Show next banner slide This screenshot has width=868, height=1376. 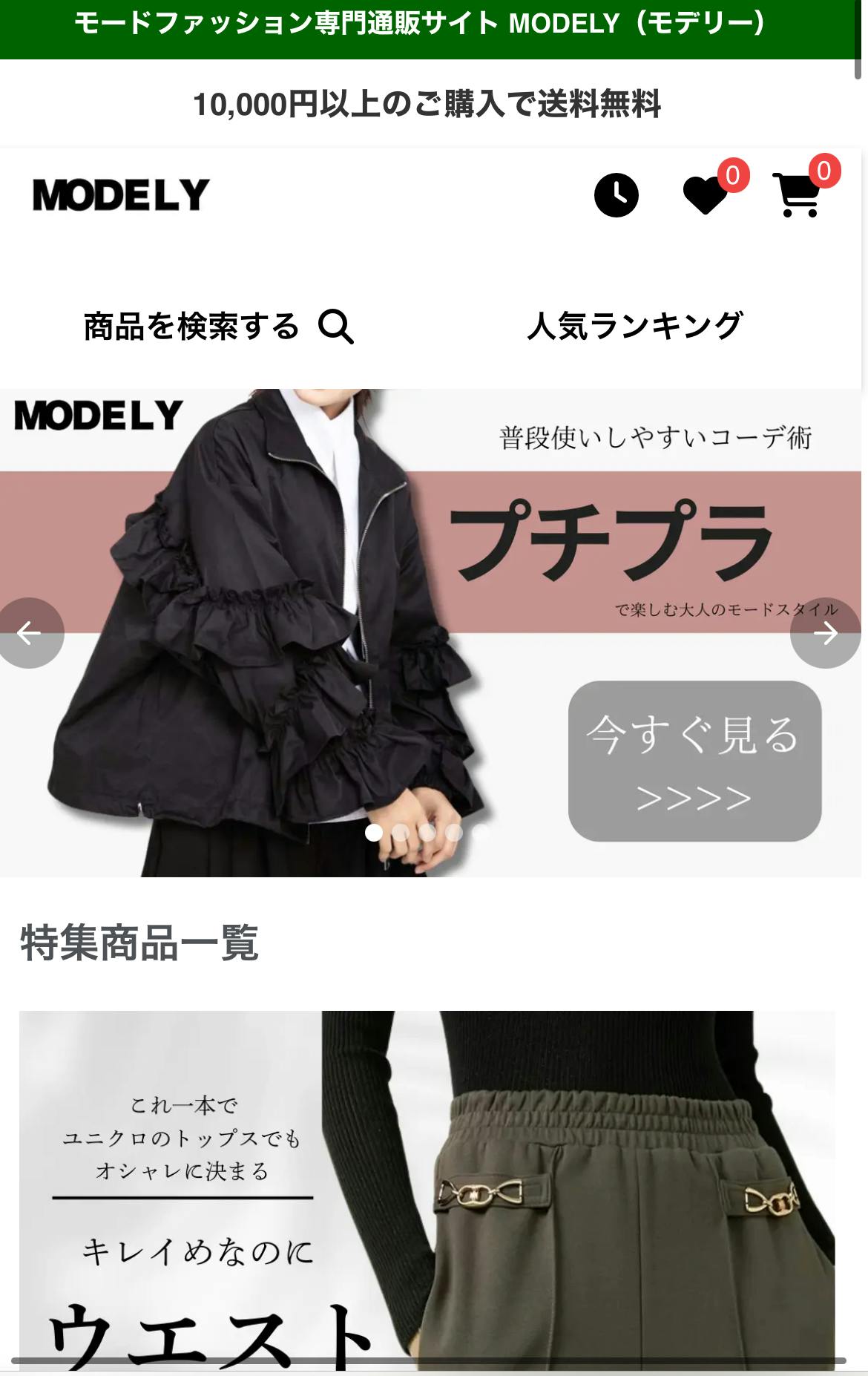pyautogui.click(x=825, y=633)
